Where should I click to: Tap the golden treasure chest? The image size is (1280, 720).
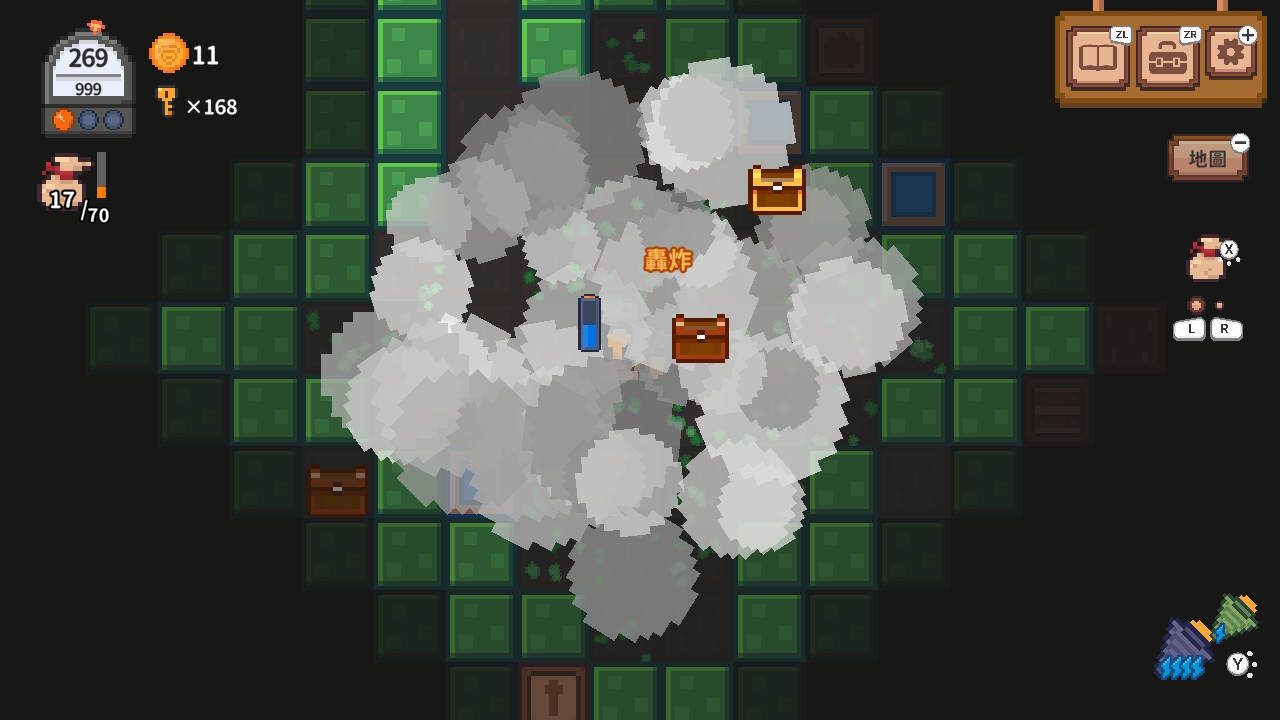pyautogui.click(x=777, y=190)
